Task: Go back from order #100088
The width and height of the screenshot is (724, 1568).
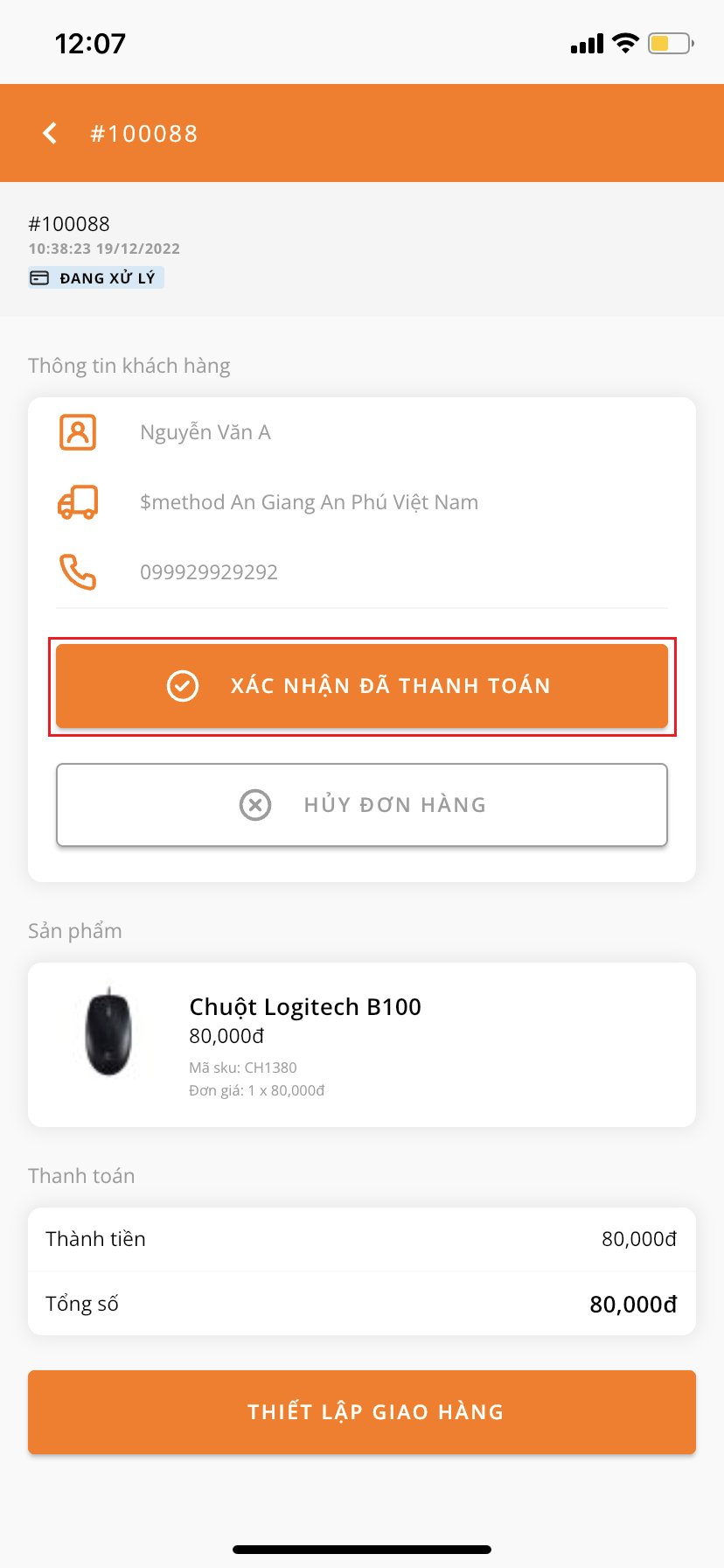Action: coord(50,133)
